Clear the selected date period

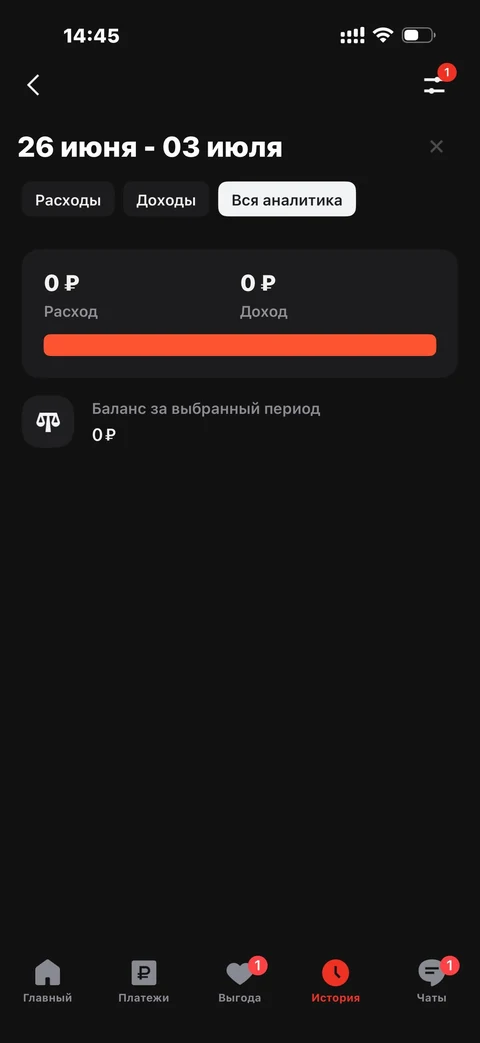(436, 146)
